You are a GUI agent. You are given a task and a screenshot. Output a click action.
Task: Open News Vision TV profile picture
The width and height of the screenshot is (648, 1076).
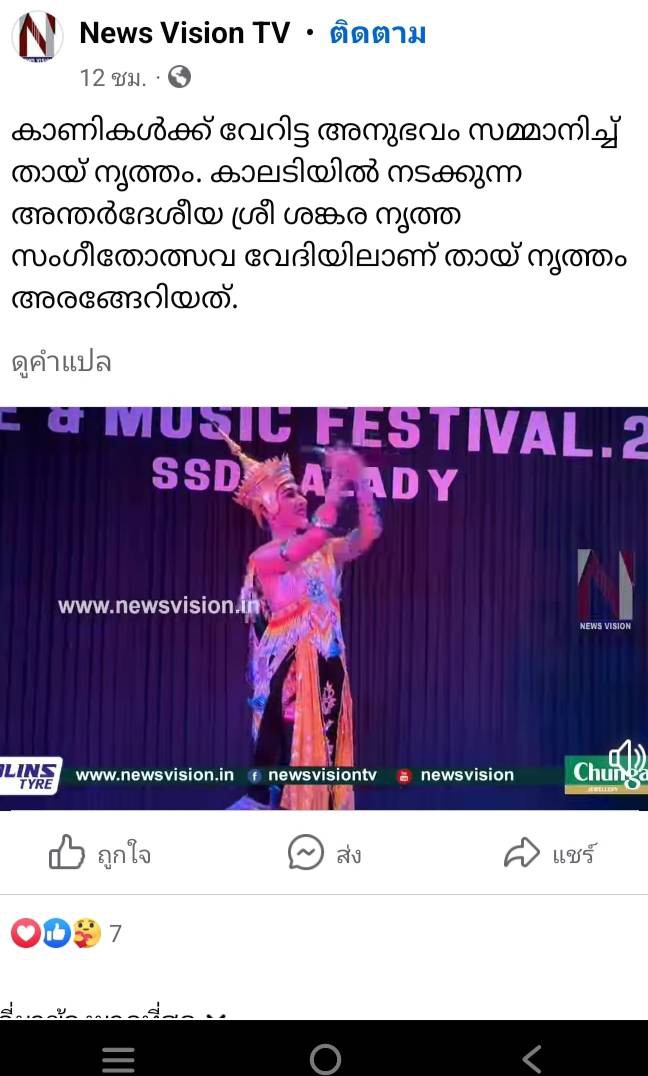[37, 36]
